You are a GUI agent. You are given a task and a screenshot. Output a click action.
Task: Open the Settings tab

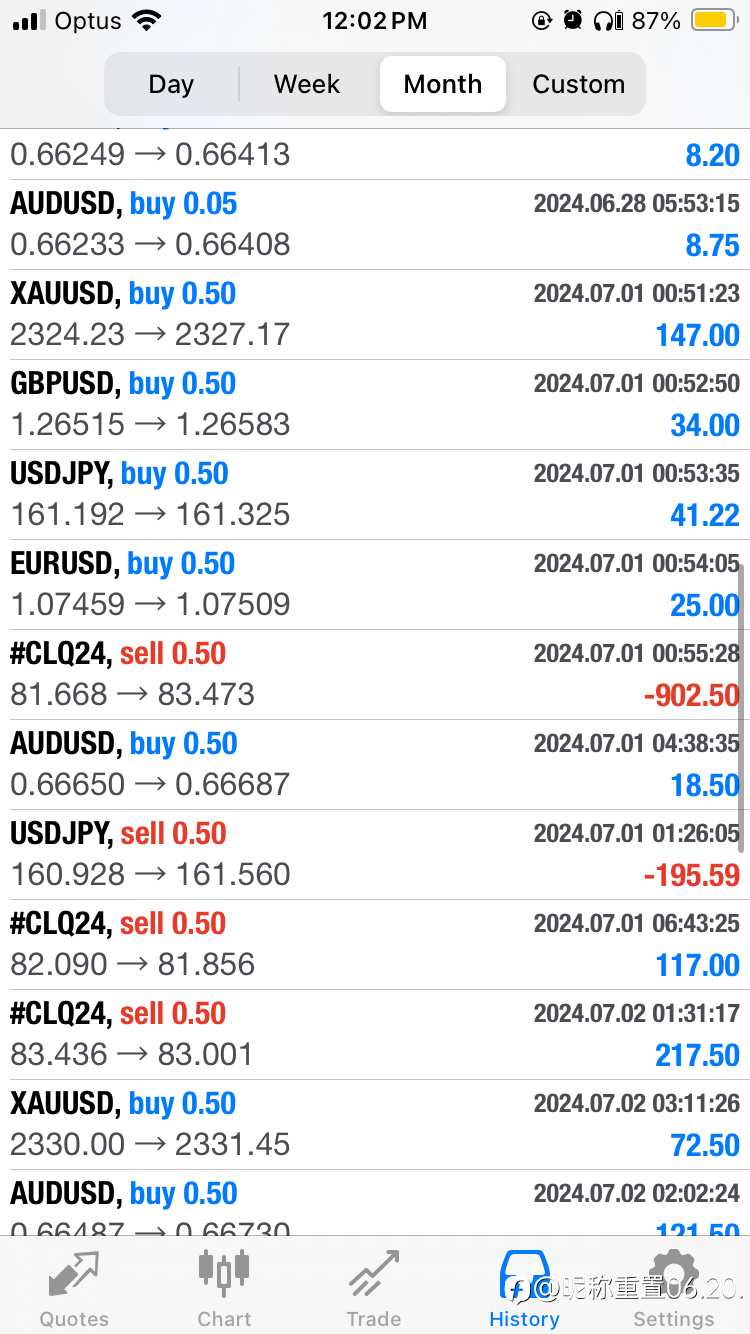point(674,1289)
